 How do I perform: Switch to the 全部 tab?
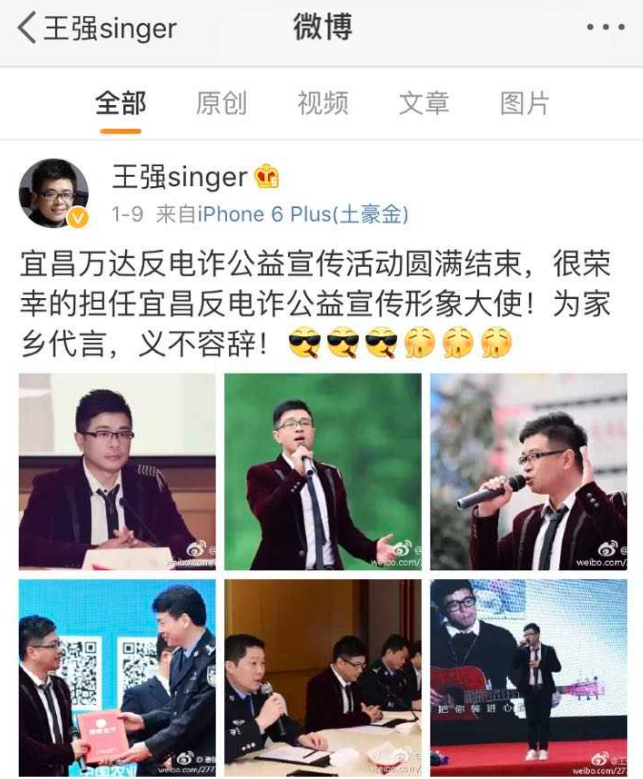(x=120, y=102)
